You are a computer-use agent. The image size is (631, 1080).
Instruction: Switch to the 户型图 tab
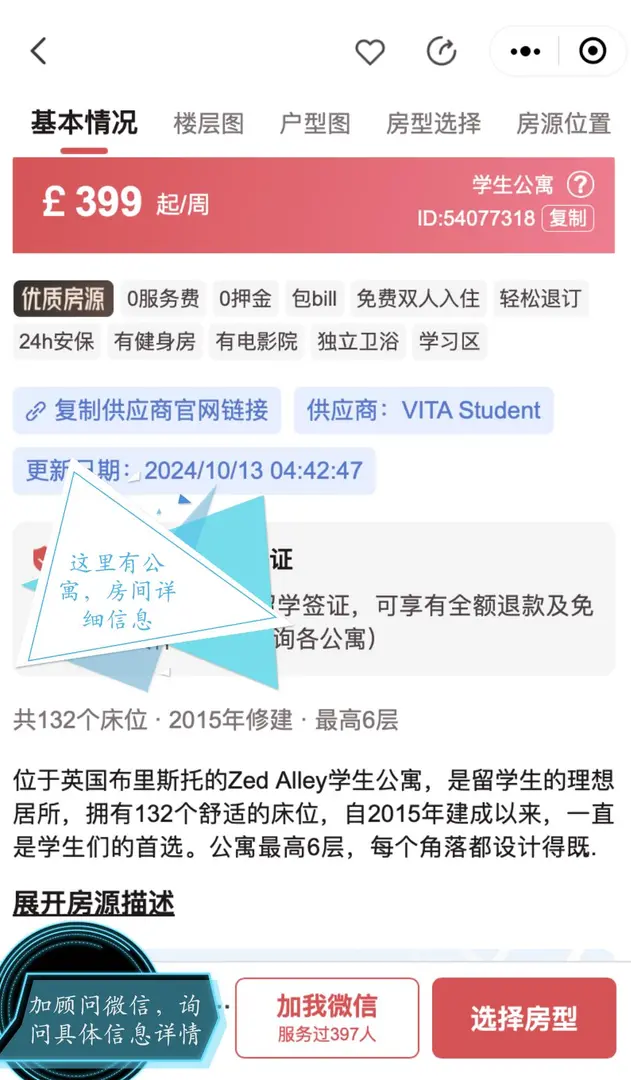[314, 124]
